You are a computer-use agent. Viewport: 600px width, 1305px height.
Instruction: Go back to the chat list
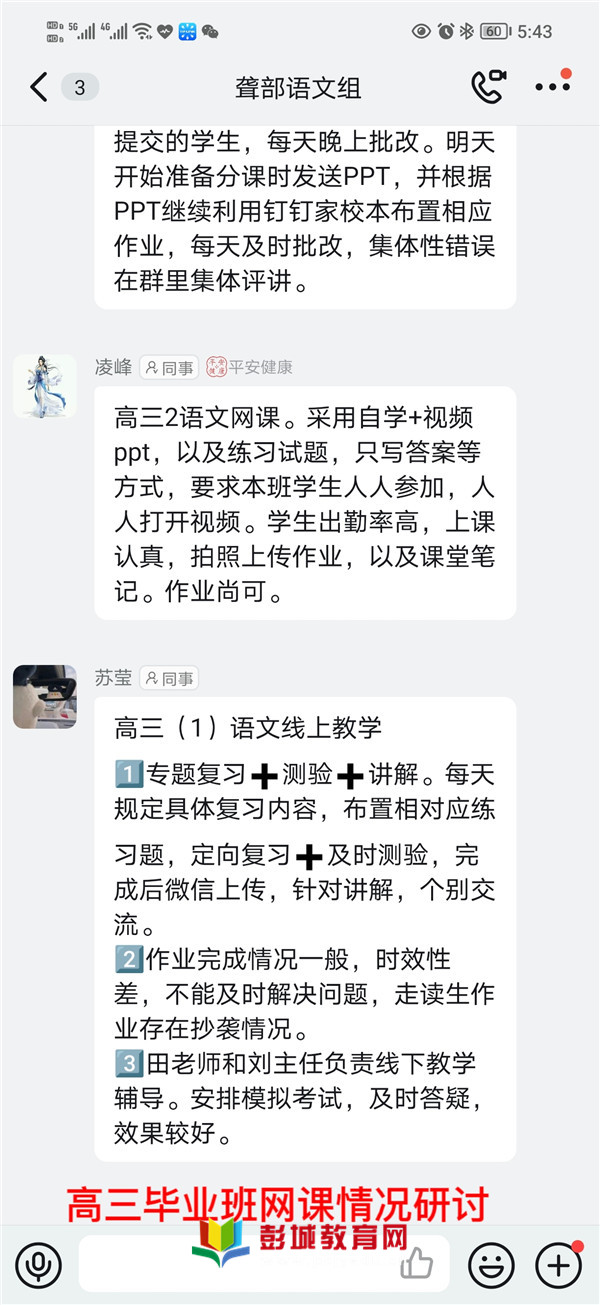pos(38,87)
